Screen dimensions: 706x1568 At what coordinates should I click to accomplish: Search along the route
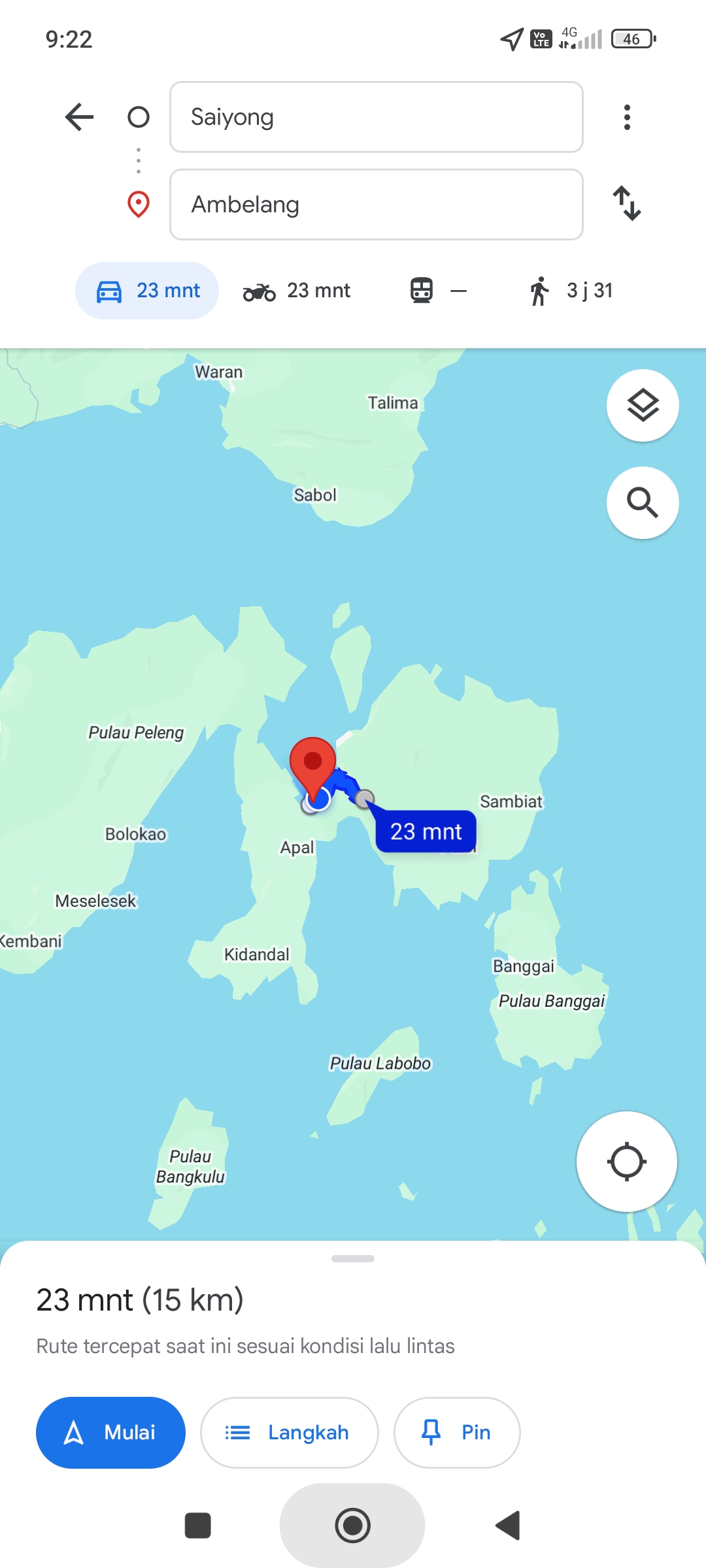click(643, 502)
